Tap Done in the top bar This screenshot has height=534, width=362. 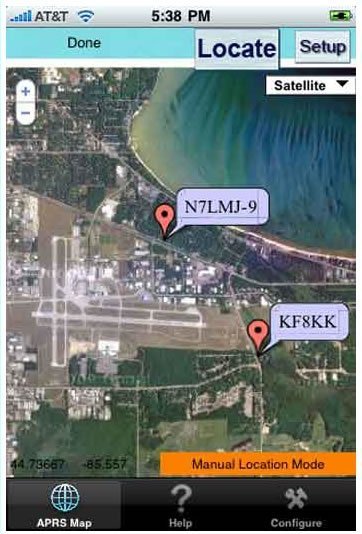[x=84, y=43]
